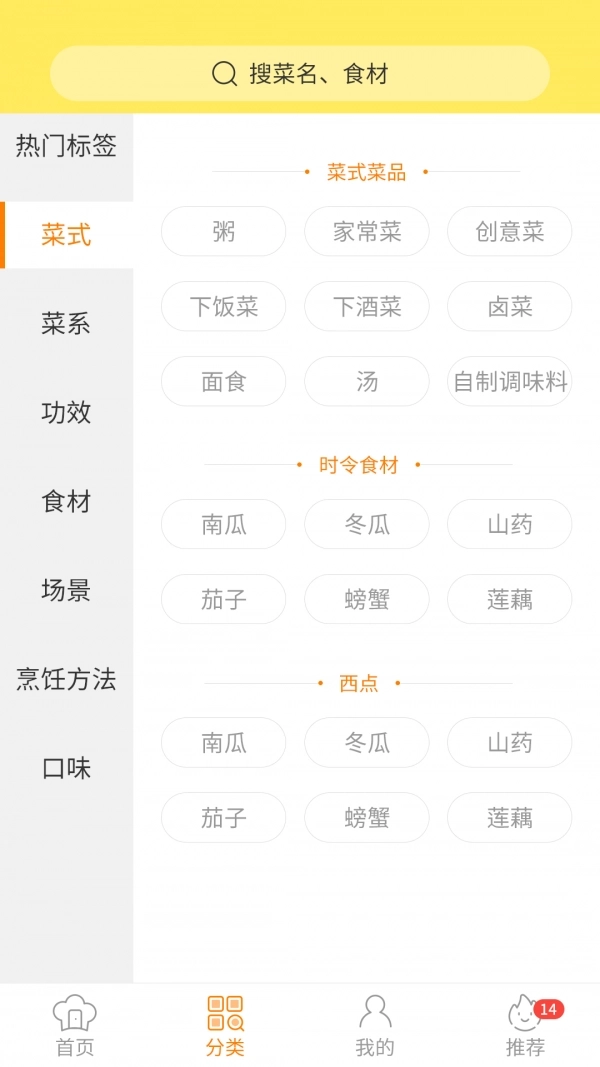The height and width of the screenshot is (1067, 600).
Task: Choose the 粥 chip
Action: tap(224, 232)
